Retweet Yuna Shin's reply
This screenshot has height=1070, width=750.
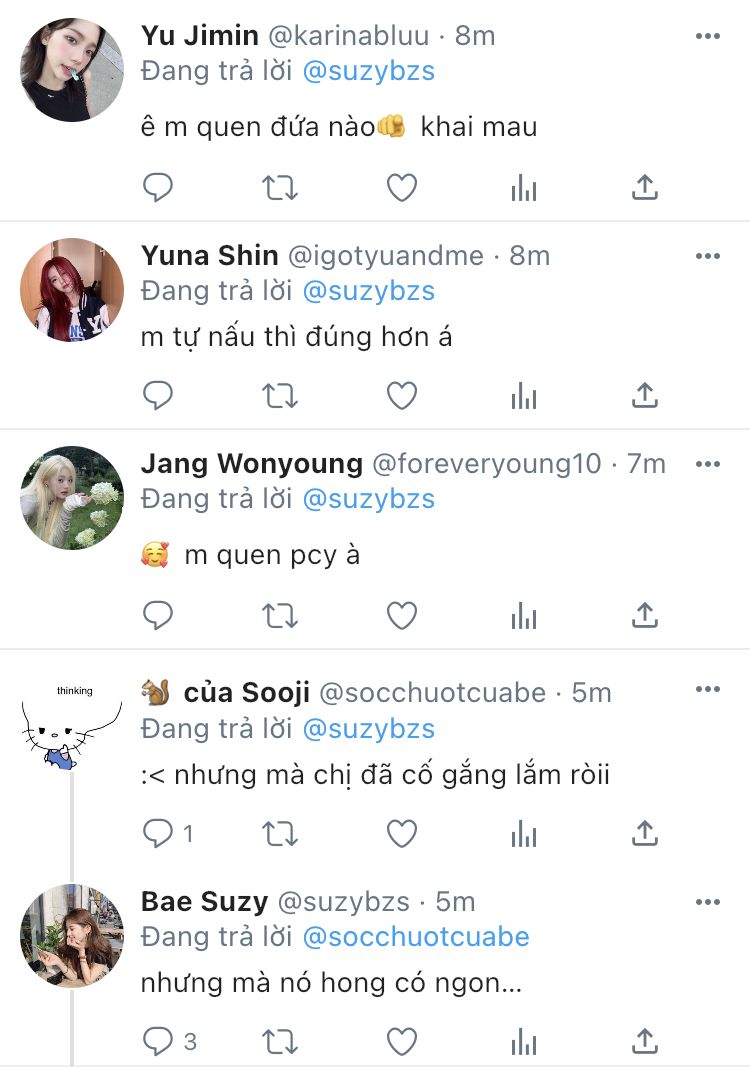pos(280,396)
